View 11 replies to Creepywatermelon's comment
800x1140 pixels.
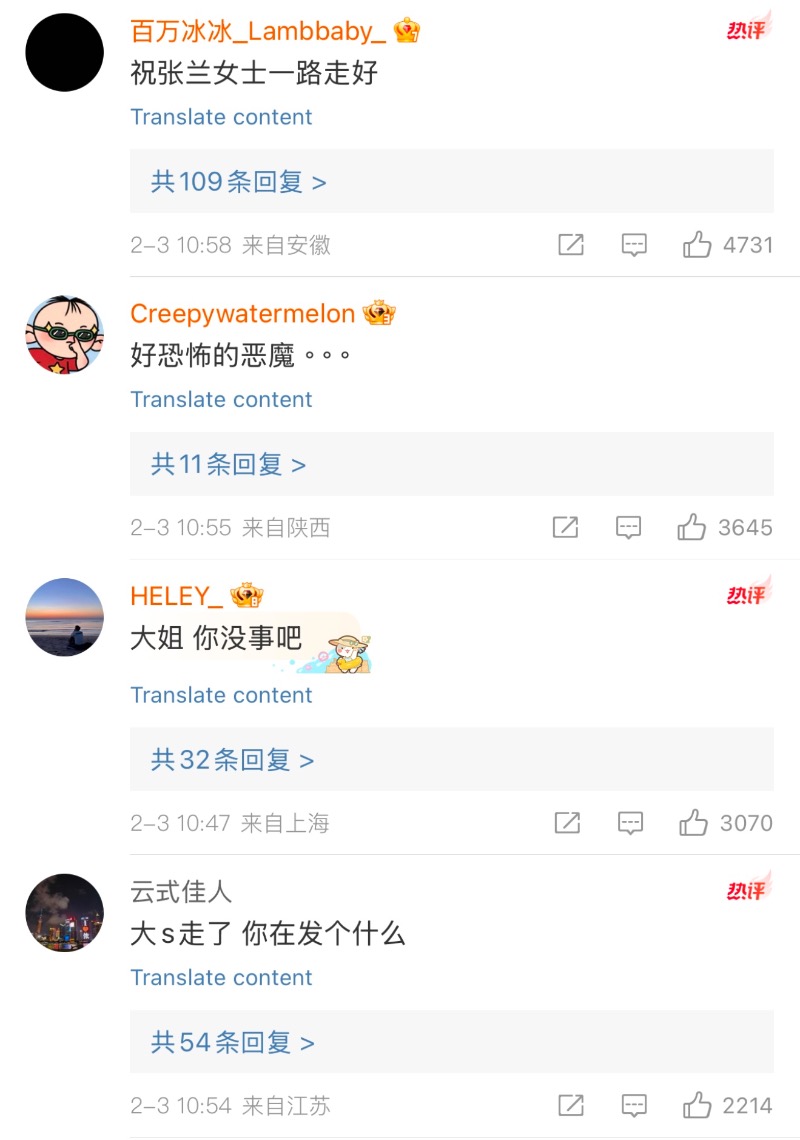coord(229,464)
